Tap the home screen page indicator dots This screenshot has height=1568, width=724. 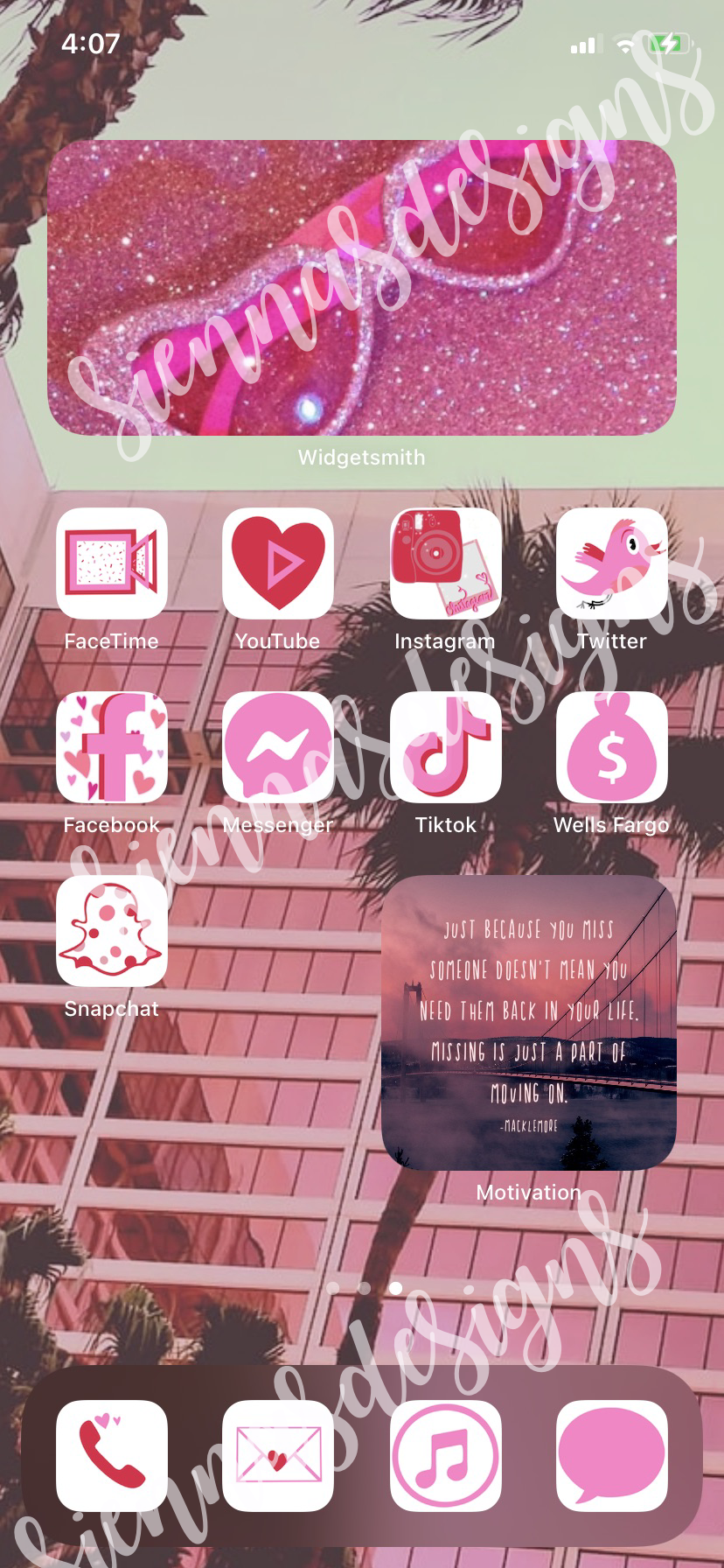point(364,1288)
